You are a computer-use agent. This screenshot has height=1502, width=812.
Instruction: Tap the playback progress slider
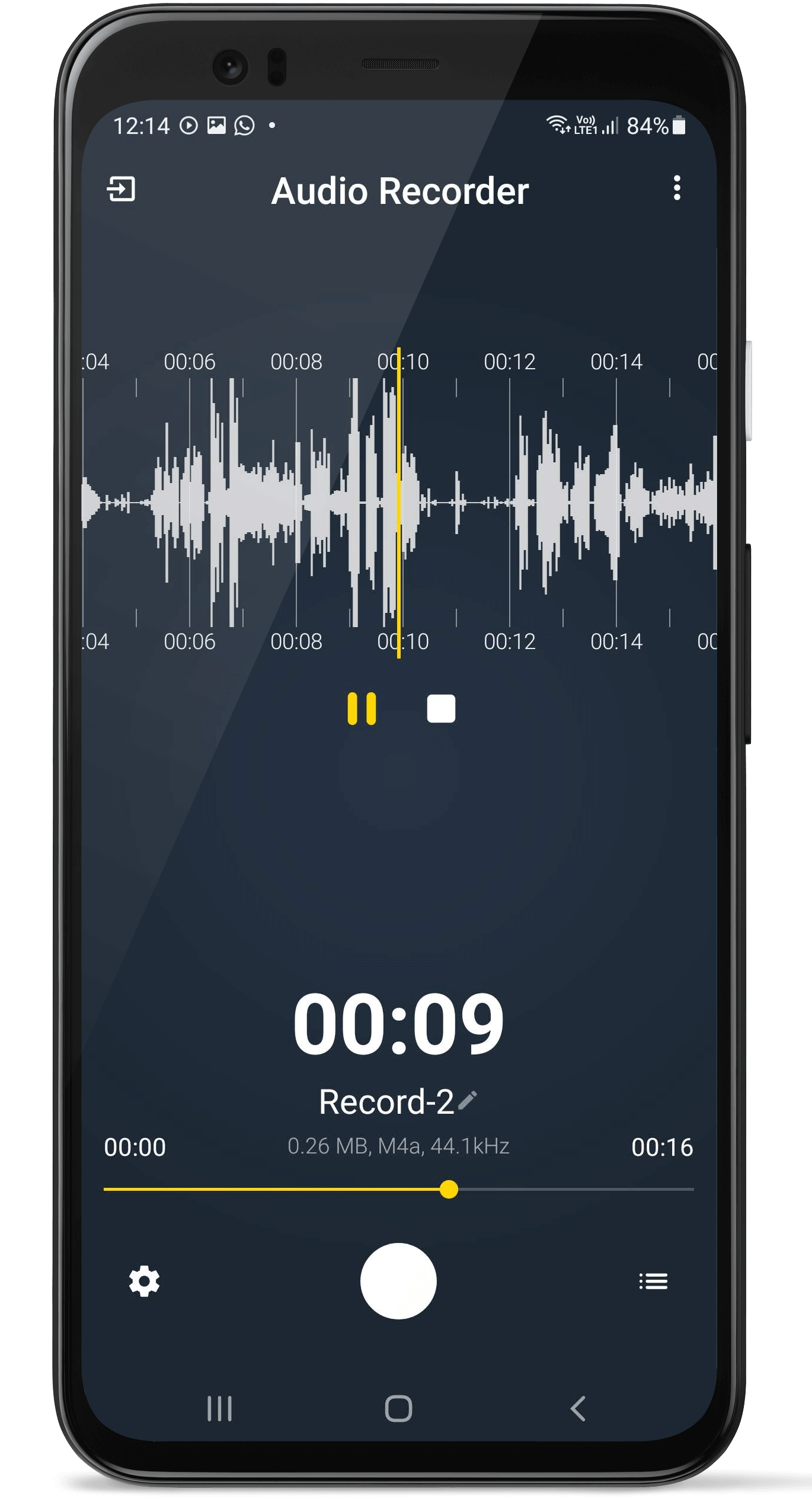(x=398, y=1189)
